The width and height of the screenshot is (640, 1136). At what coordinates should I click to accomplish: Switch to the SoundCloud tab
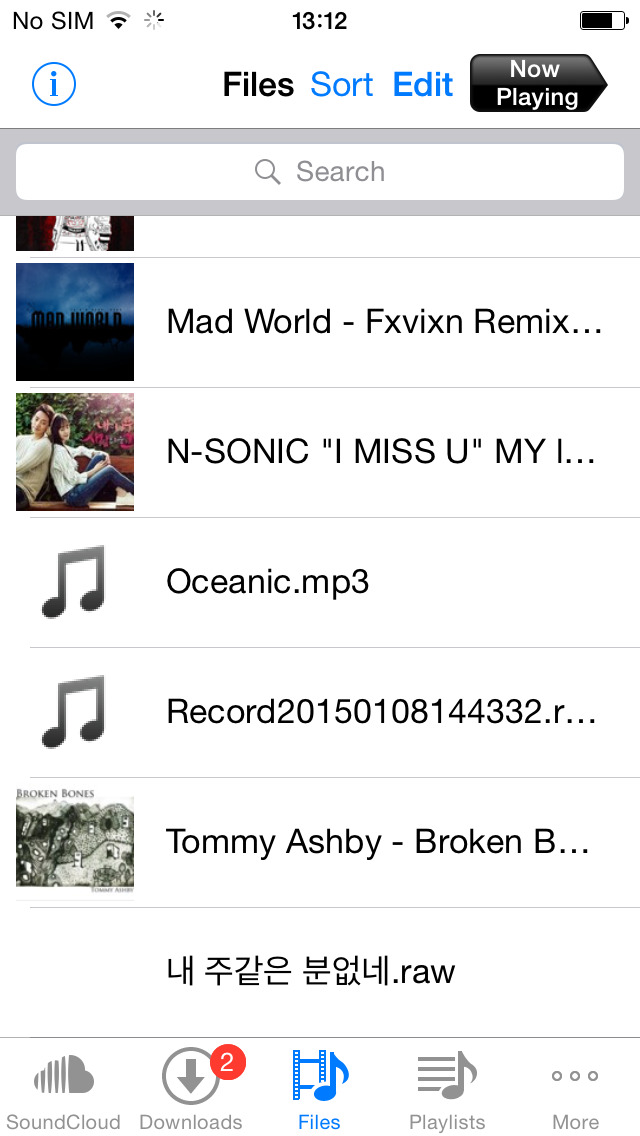(64, 1088)
